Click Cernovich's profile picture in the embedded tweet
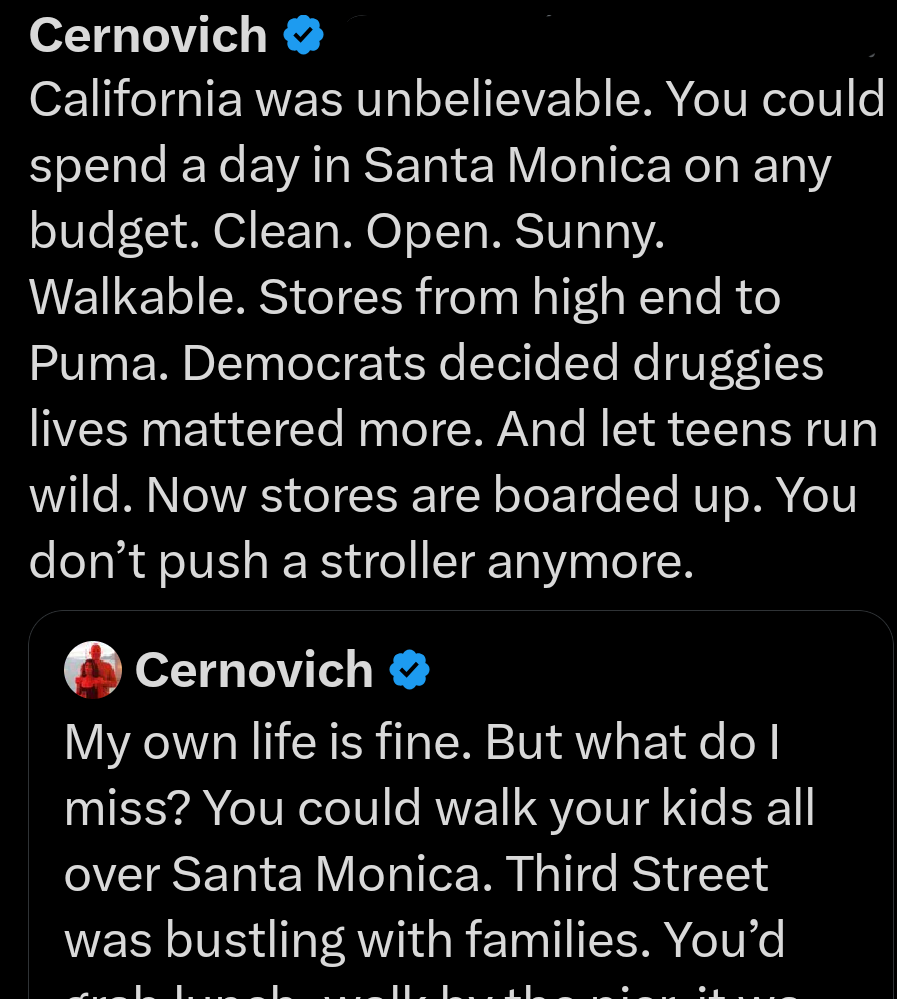Screen dimensions: 897x999 pyautogui.click(x=93, y=669)
